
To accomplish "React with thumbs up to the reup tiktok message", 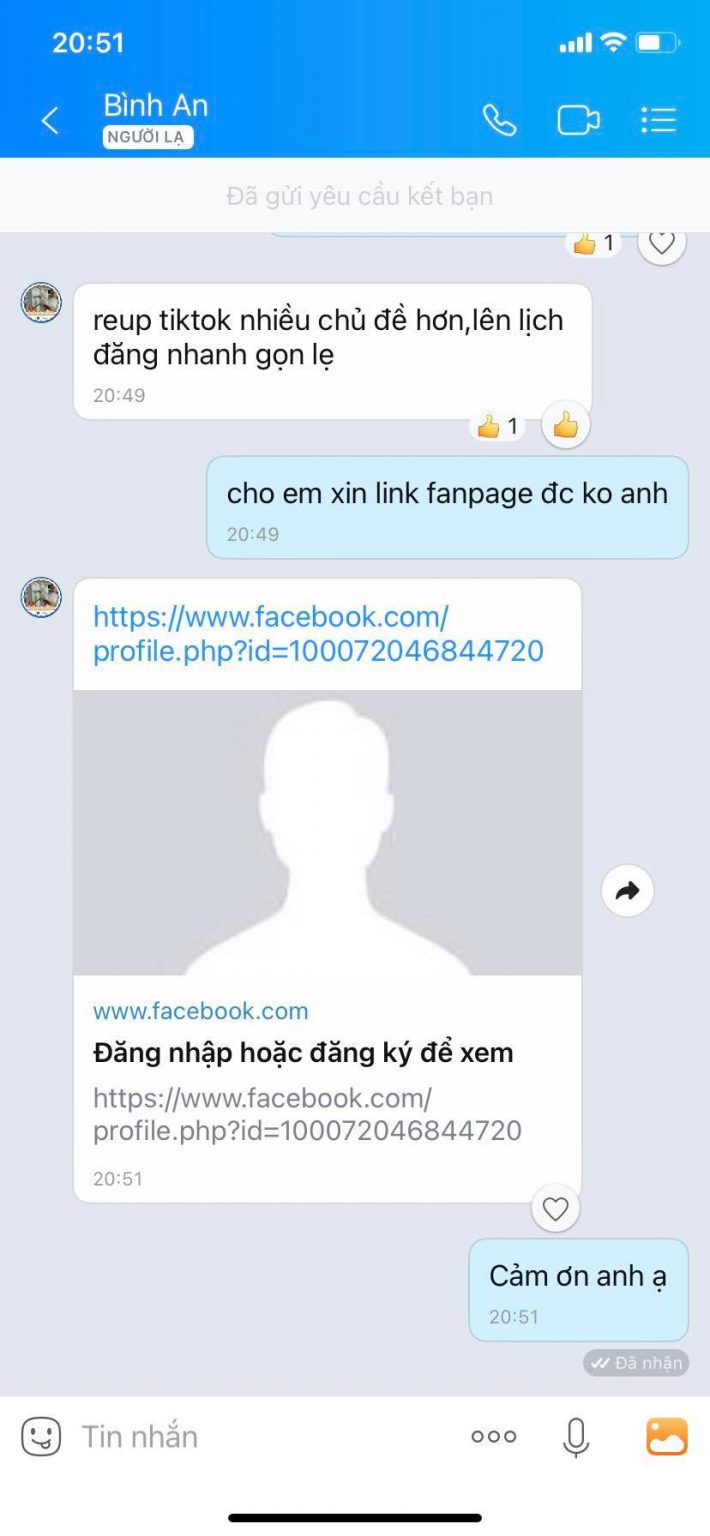I will [566, 427].
